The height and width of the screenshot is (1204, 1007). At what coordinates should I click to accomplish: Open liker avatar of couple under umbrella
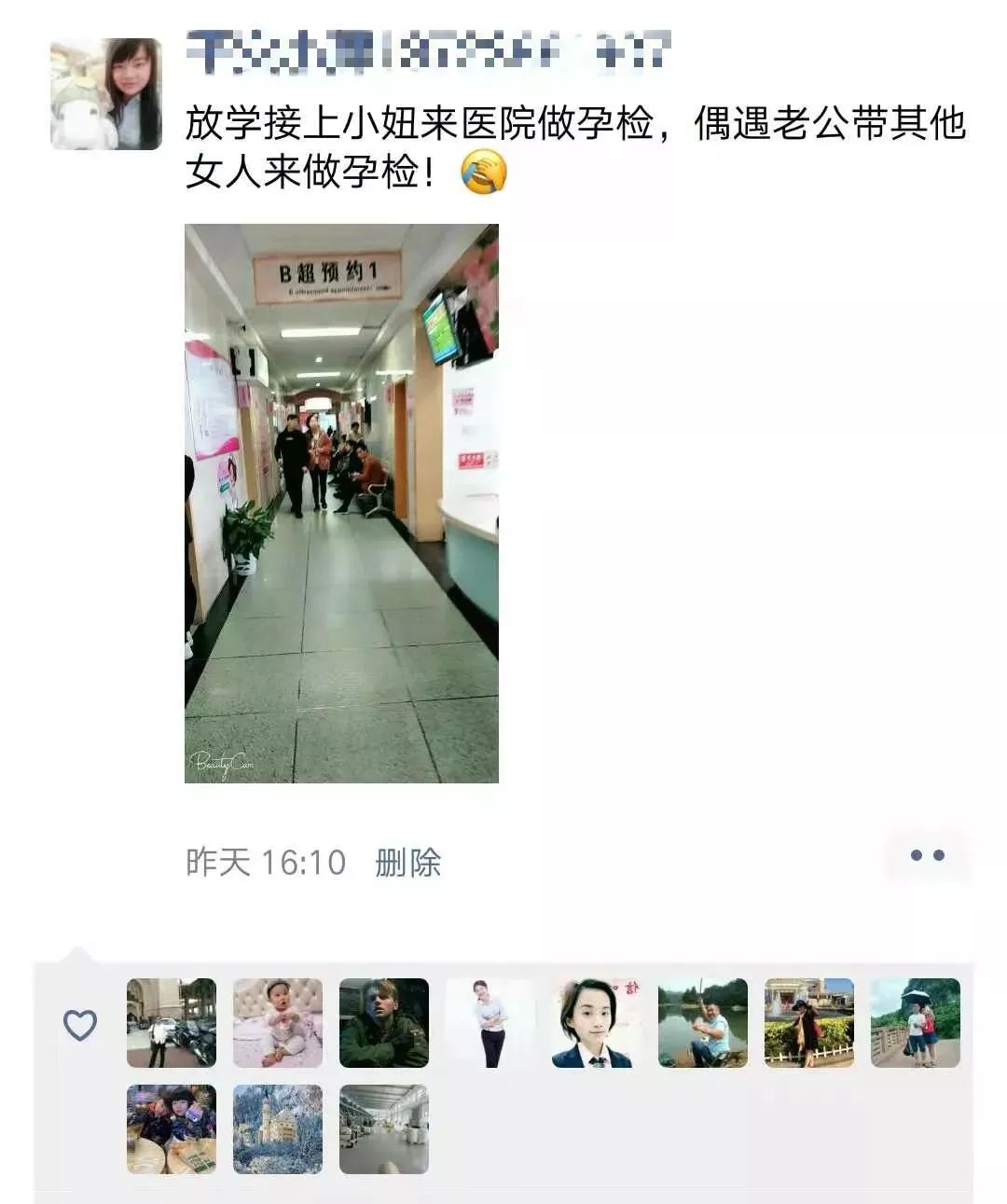point(915,1023)
